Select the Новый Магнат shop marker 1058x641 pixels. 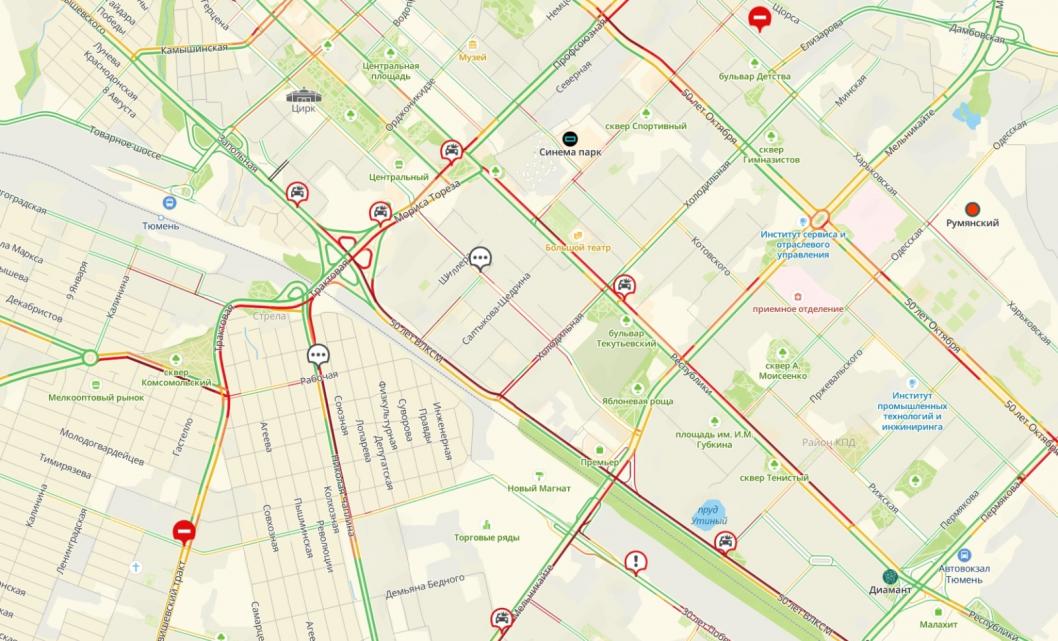(x=539, y=474)
